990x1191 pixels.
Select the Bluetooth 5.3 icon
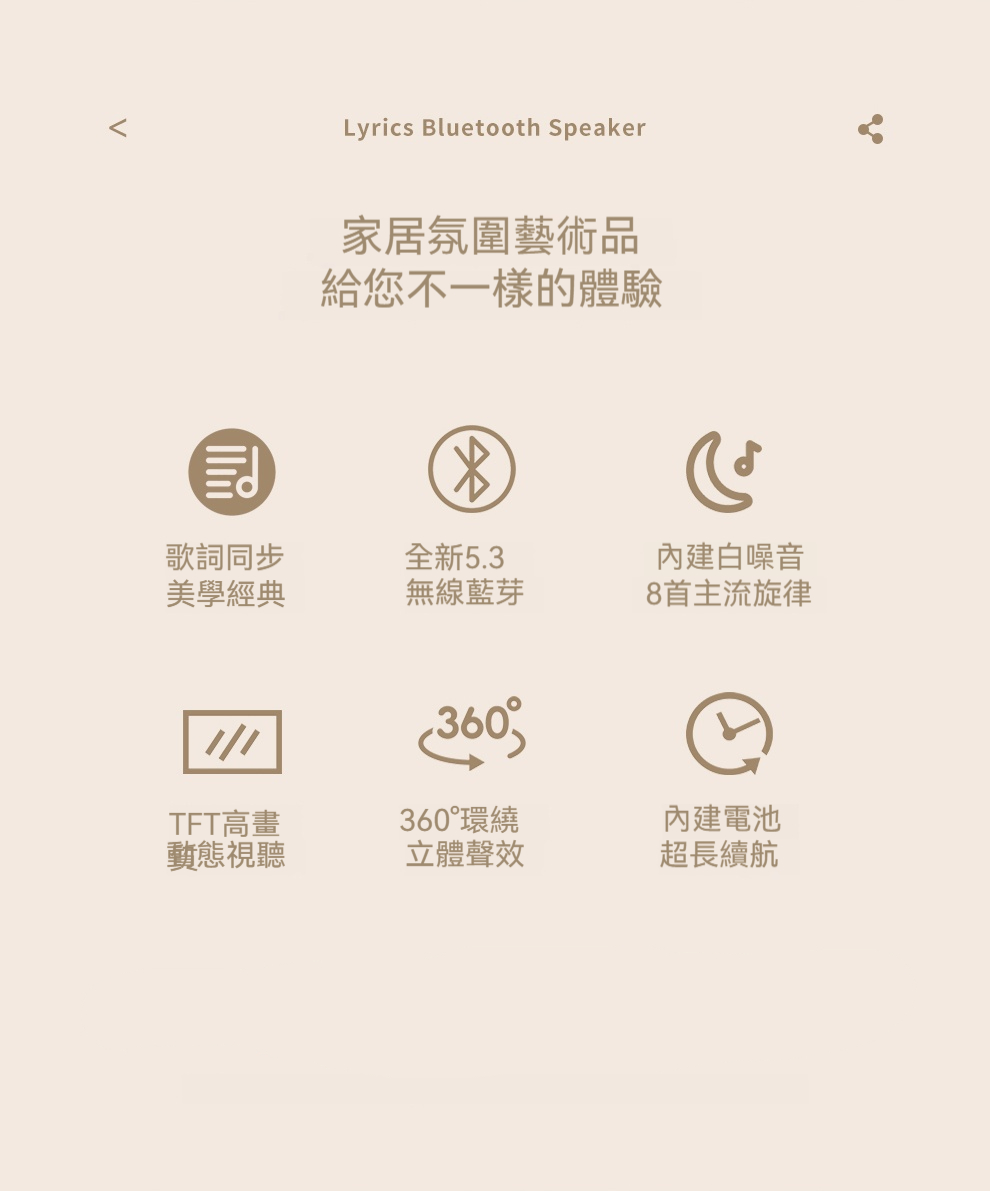(471, 470)
